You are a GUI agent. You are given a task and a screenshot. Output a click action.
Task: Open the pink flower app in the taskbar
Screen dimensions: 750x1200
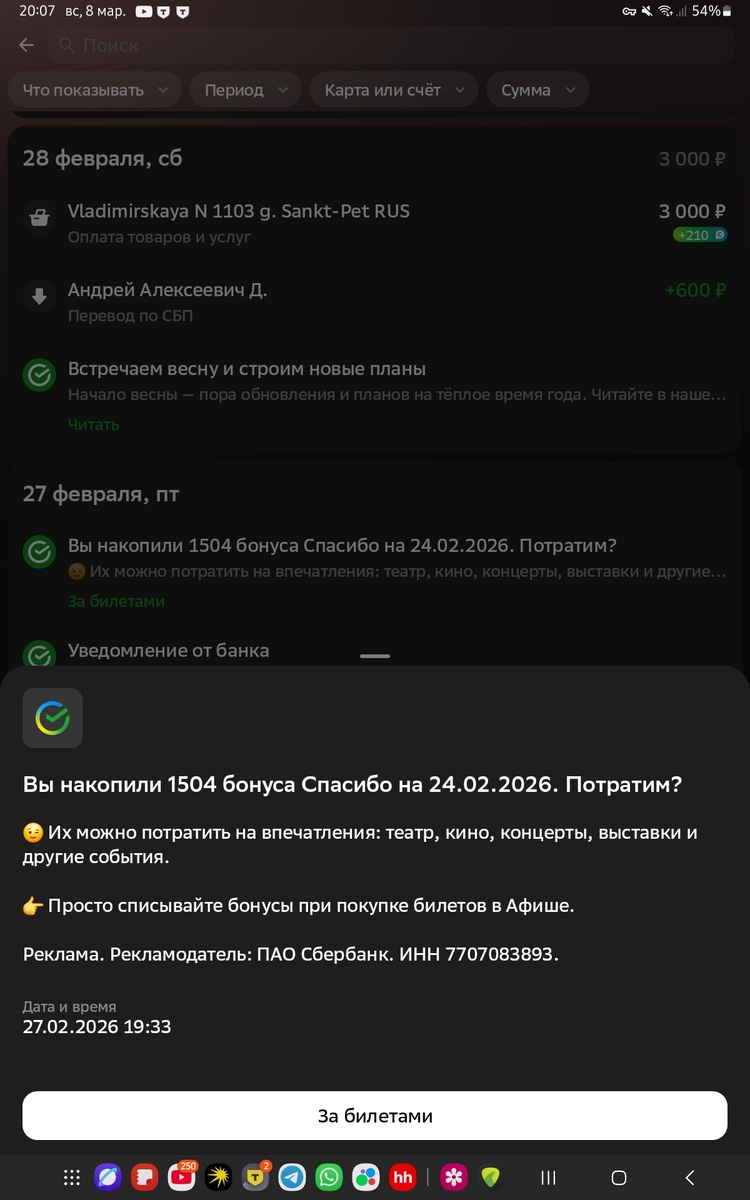[453, 1177]
